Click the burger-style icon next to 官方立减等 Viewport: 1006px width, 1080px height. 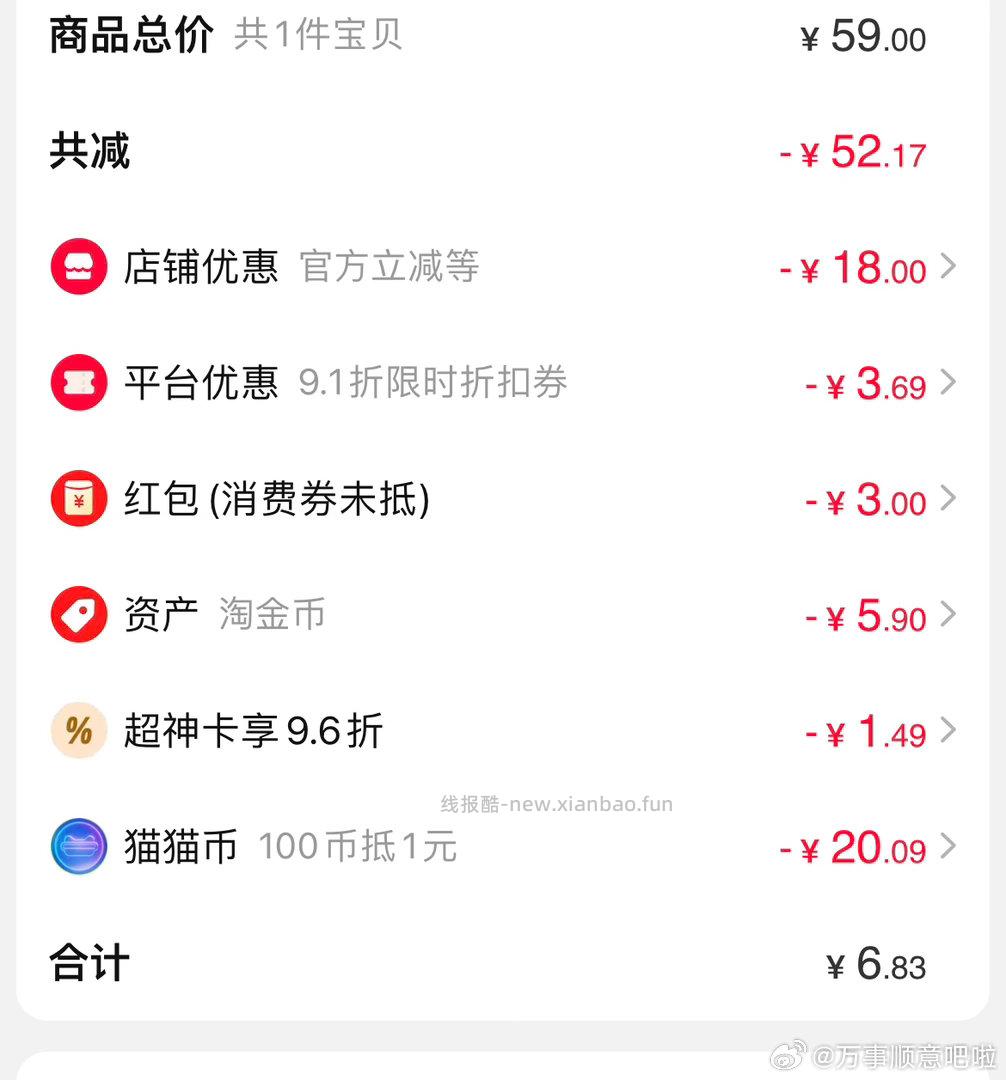click(78, 268)
